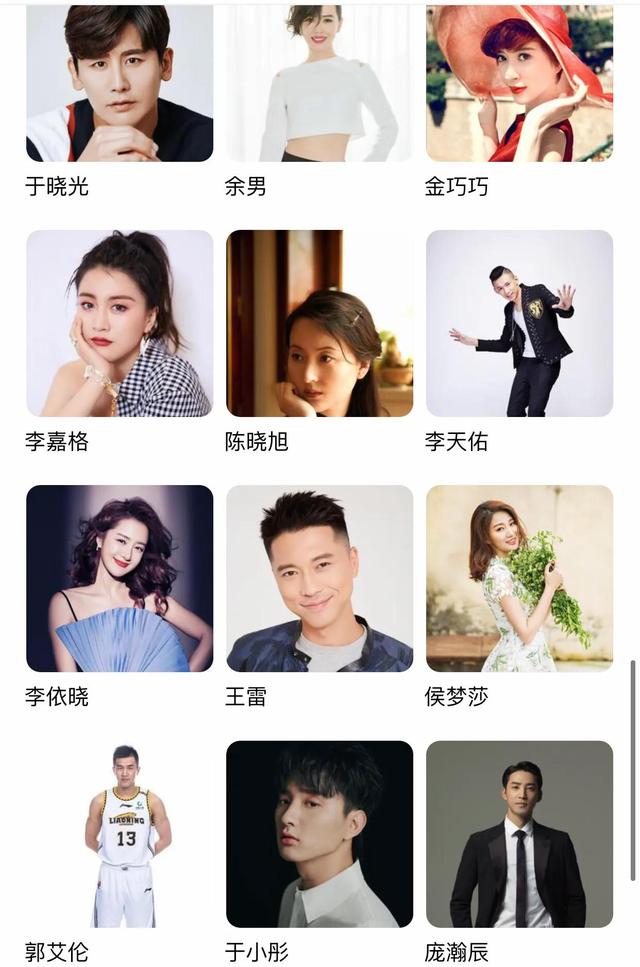Choose the 李依晓 card
This screenshot has width=640, height=967.
[x=119, y=578]
